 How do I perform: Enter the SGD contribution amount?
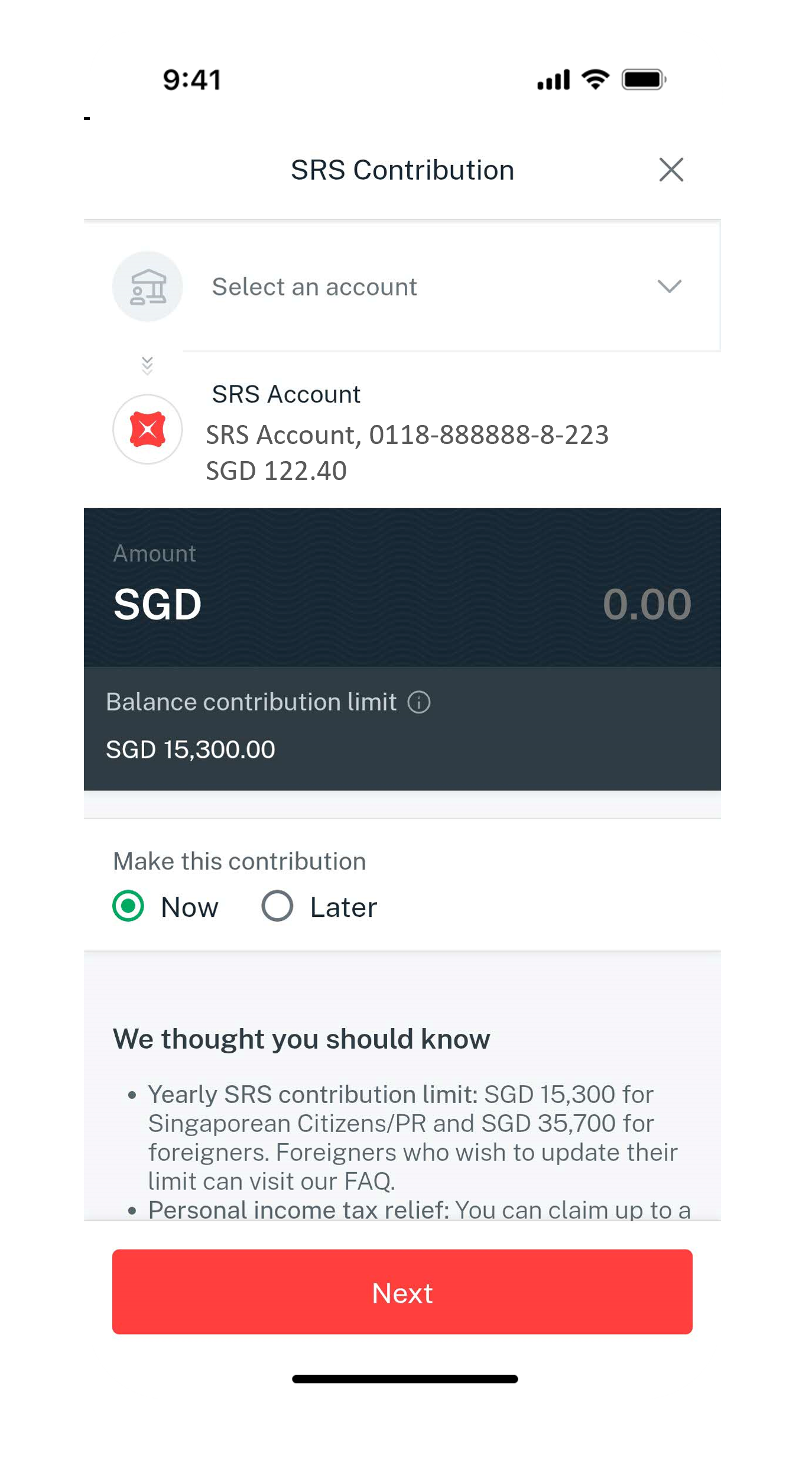point(646,605)
